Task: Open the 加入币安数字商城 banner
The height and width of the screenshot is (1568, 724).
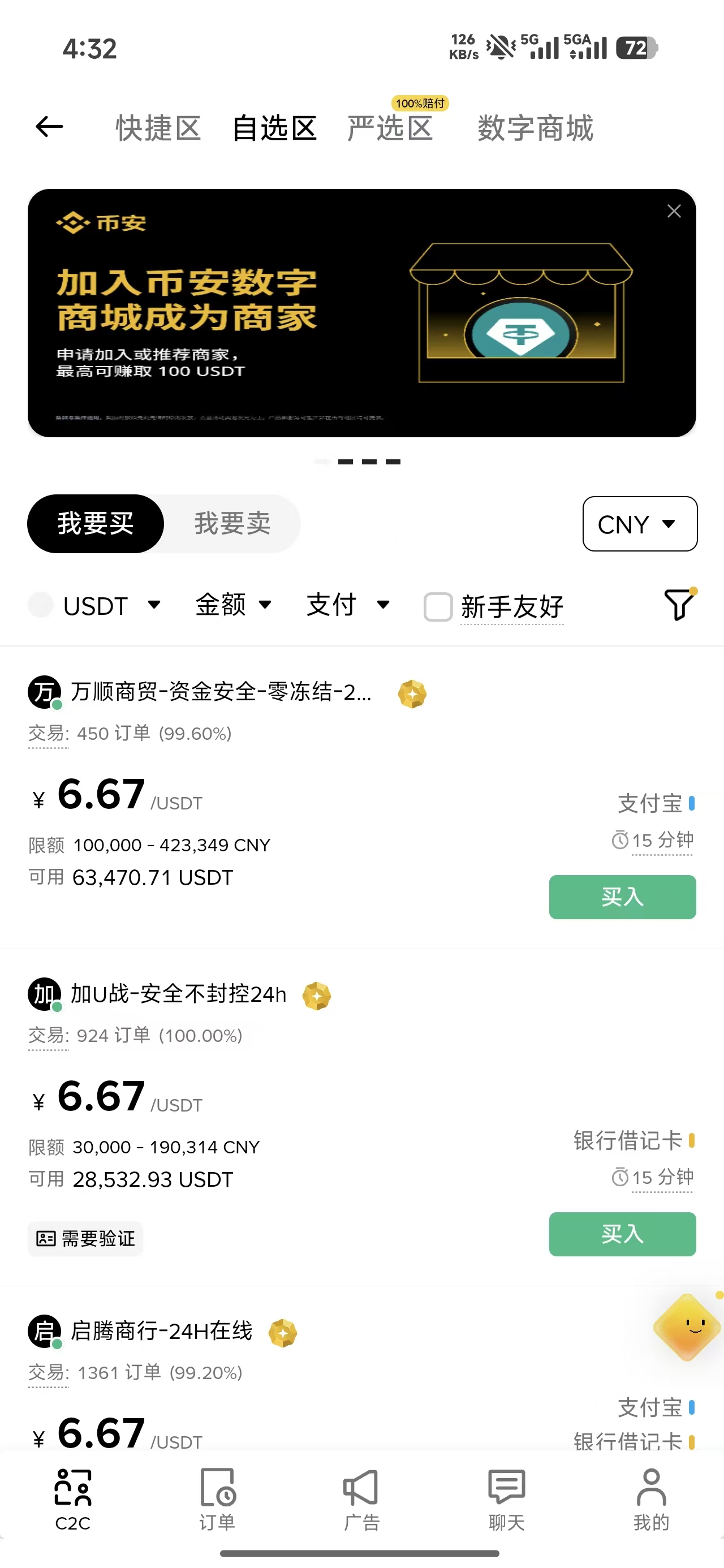Action: tap(361, 313)
